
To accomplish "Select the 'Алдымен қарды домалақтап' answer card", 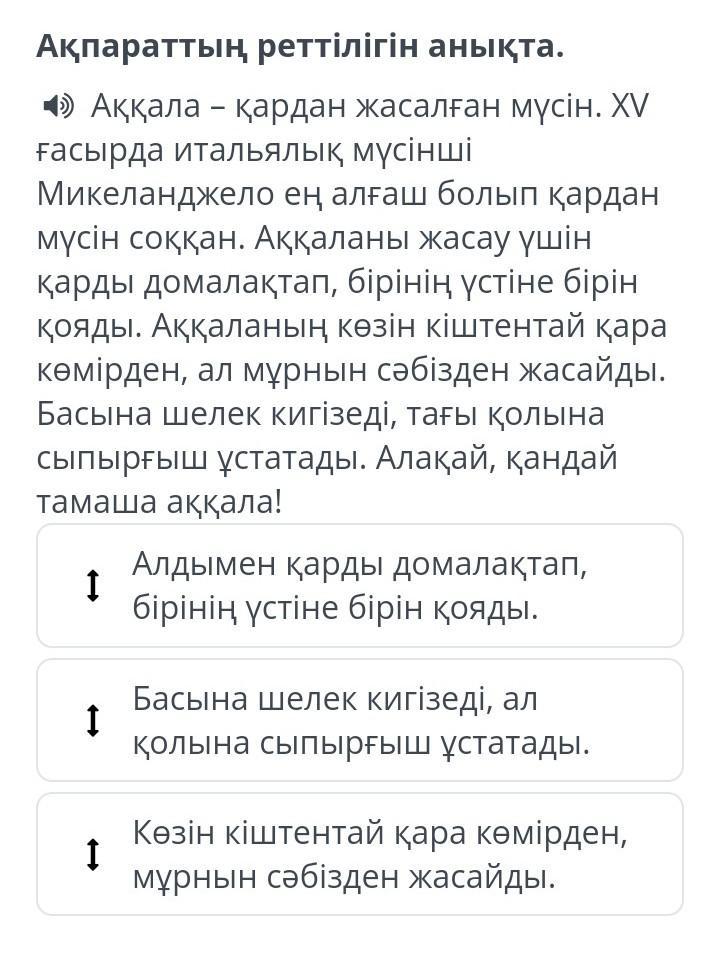I will click(x=360, y=586).
